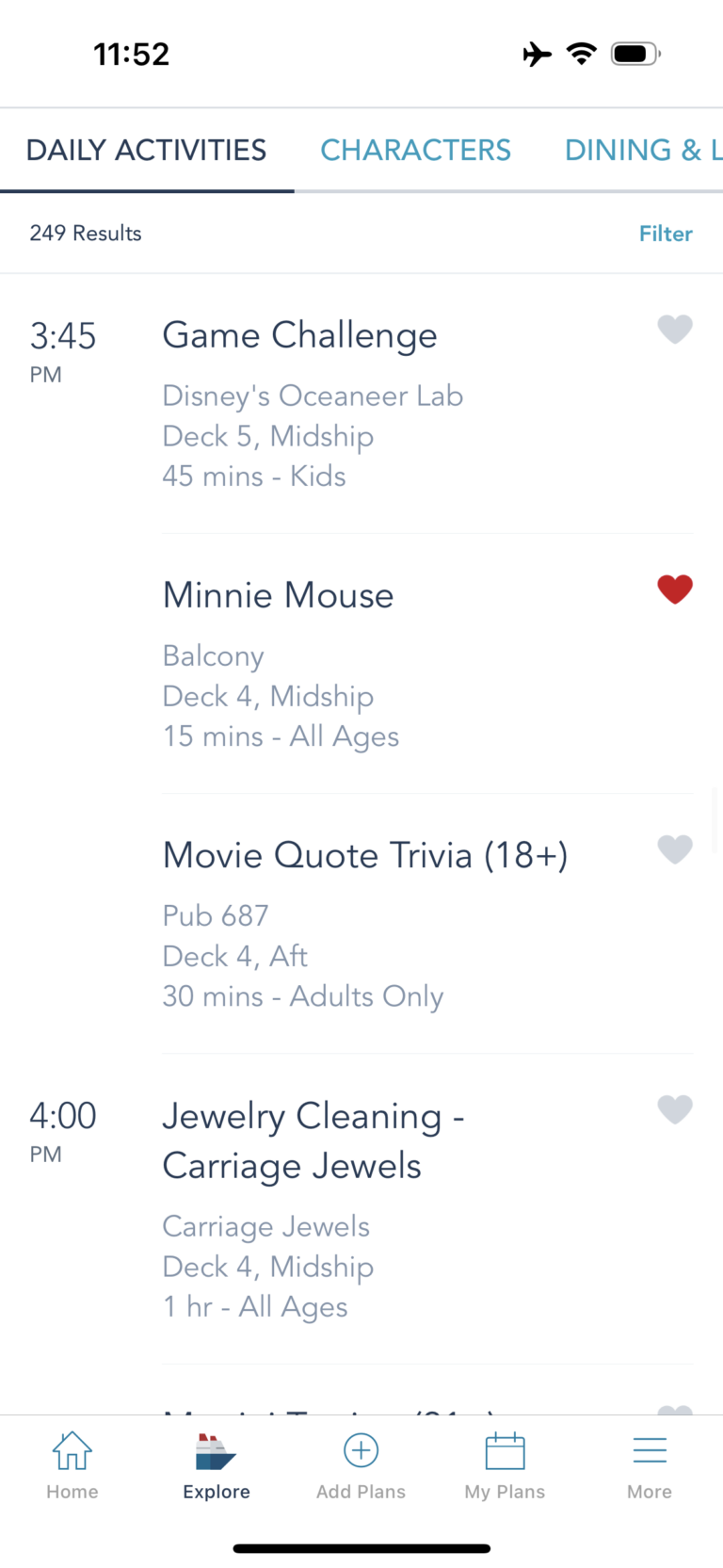Favorite the Game Challenge activity
723x1568 pixels.
click(675, 330)
